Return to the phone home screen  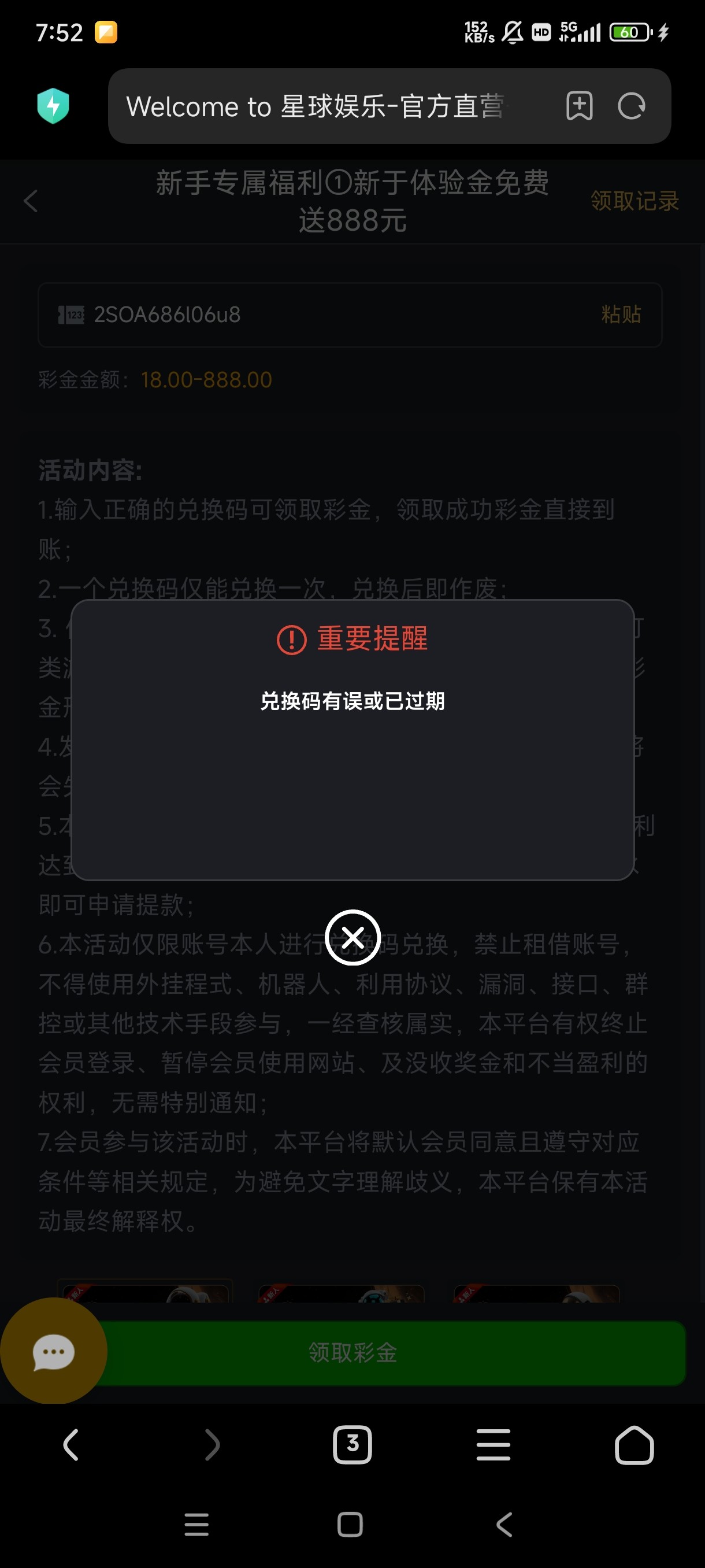pyautogui.click(x=350, y=1525)
